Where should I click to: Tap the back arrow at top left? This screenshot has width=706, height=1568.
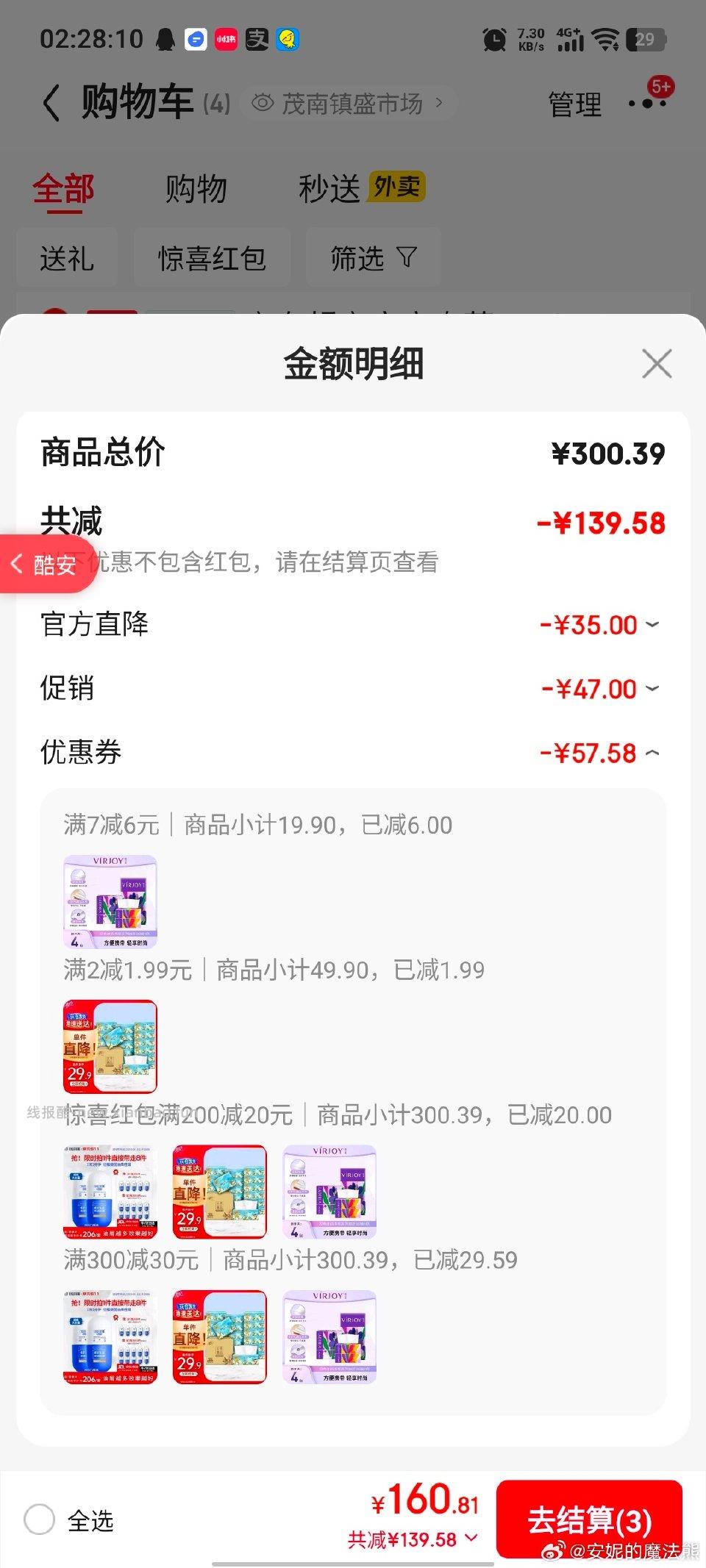[50, 103]
